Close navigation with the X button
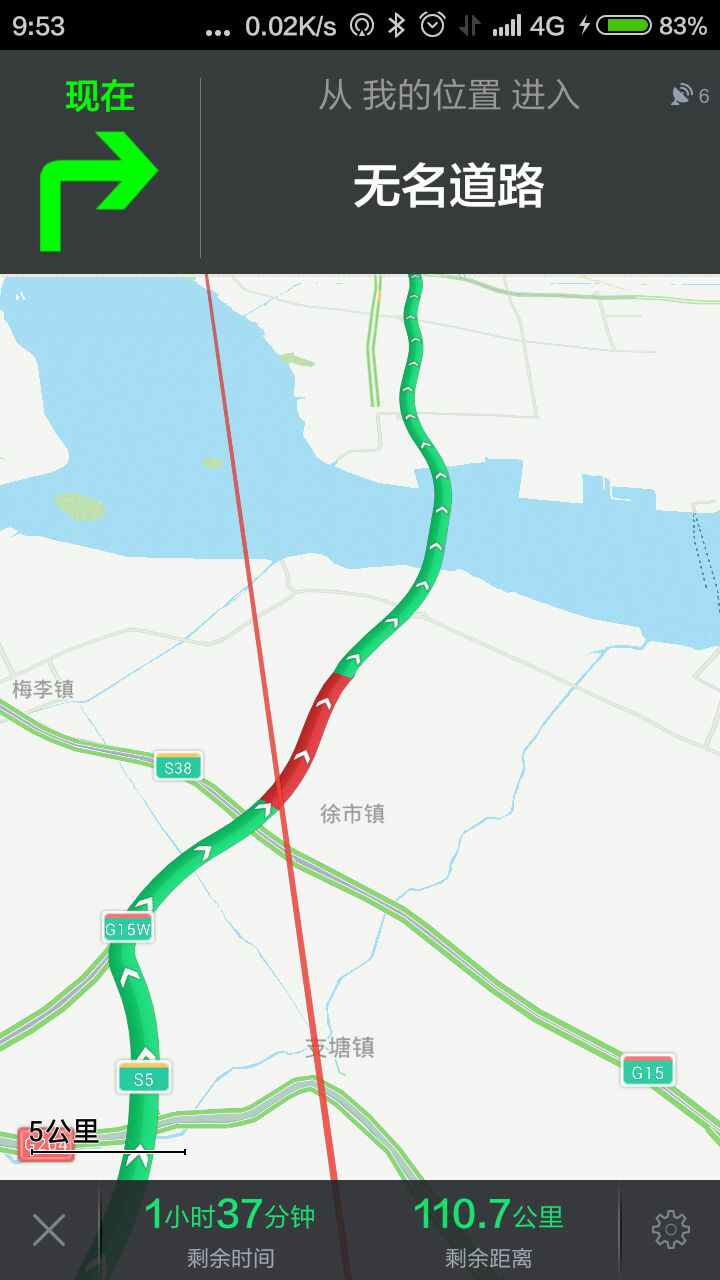The image size is (720, 1280). [49, 1230]
